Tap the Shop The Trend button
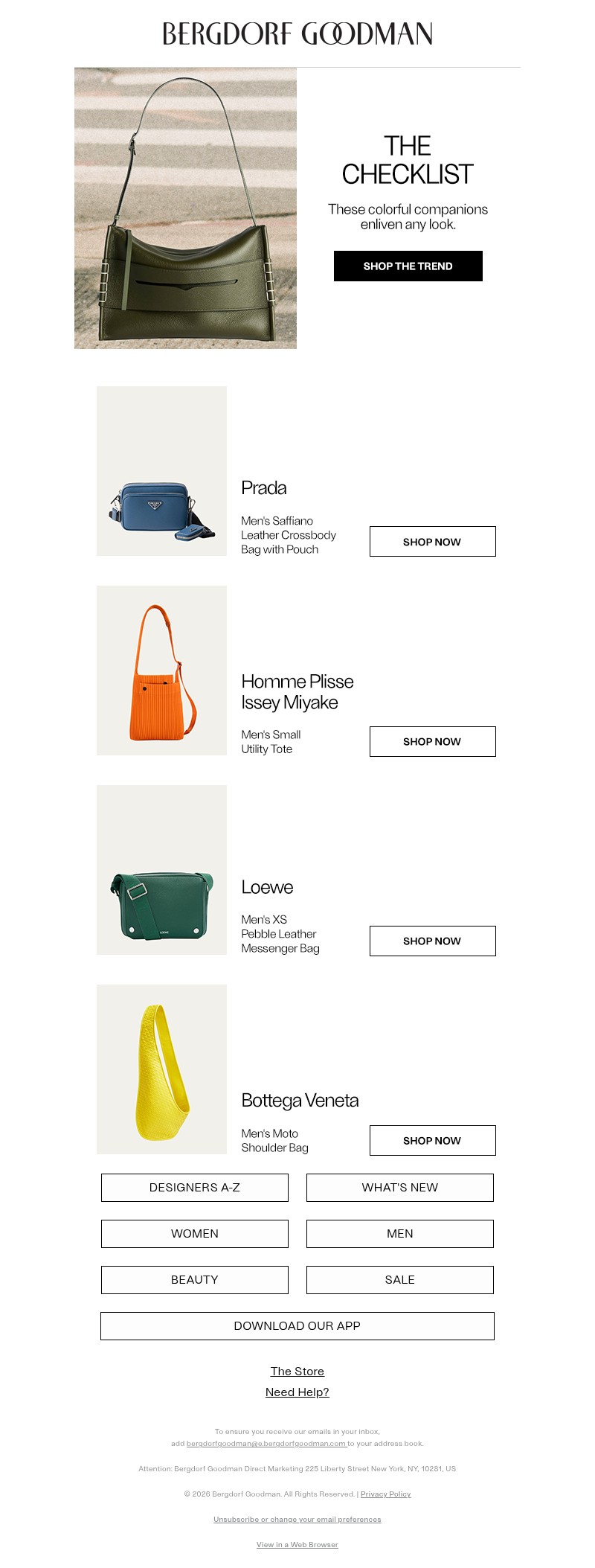This screenshot has height=1568, width=595. 408,266
